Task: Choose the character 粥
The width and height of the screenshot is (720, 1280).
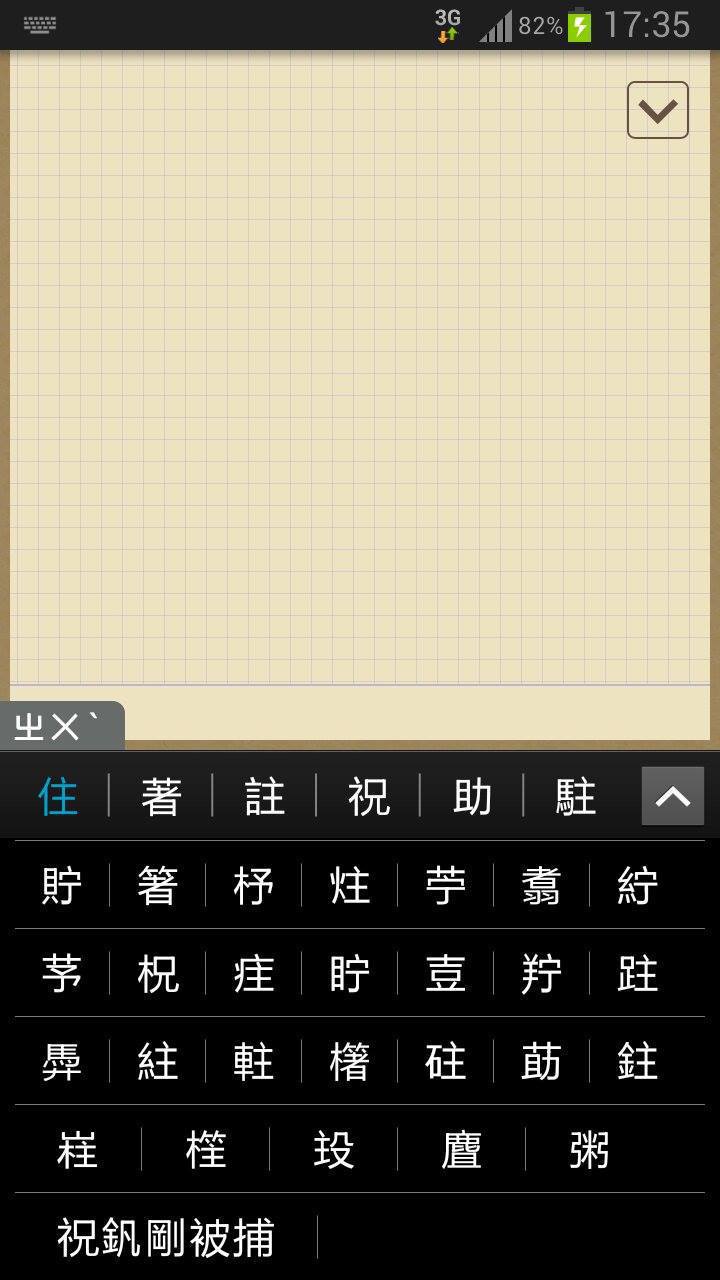Action: click(589, 1150)
